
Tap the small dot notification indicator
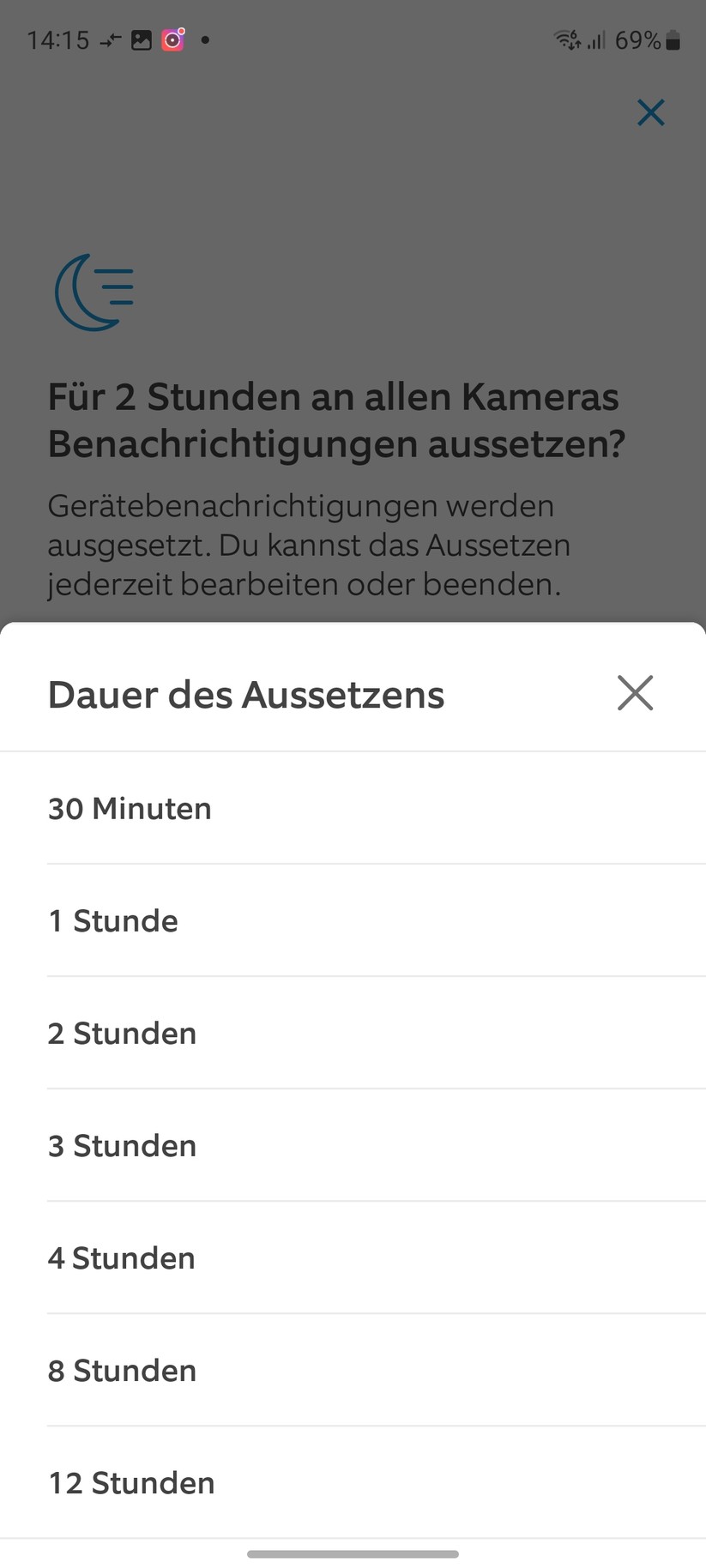203,39
